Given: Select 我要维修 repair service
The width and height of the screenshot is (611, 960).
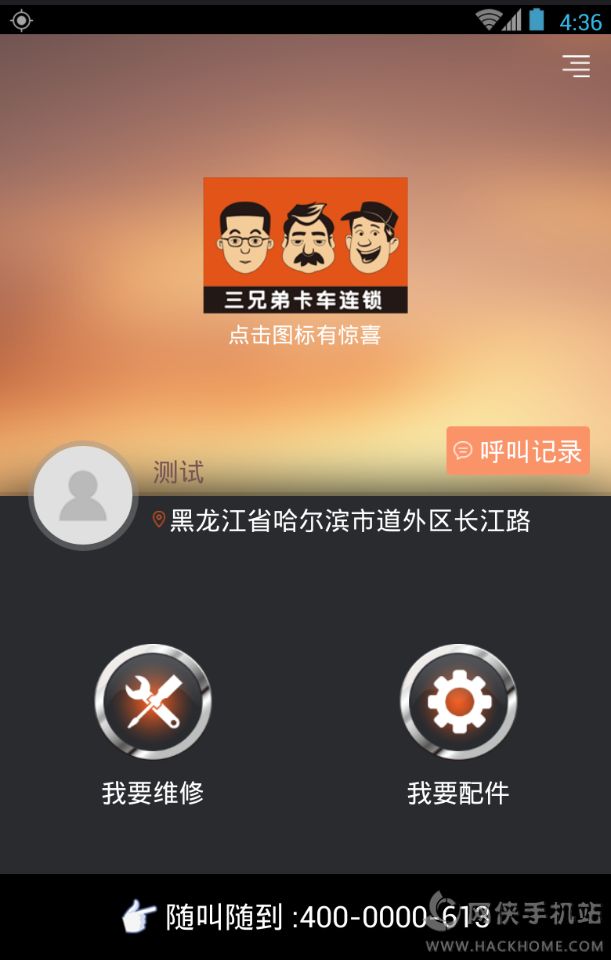Looking at the screenshot, I should (x=153, y=702).
